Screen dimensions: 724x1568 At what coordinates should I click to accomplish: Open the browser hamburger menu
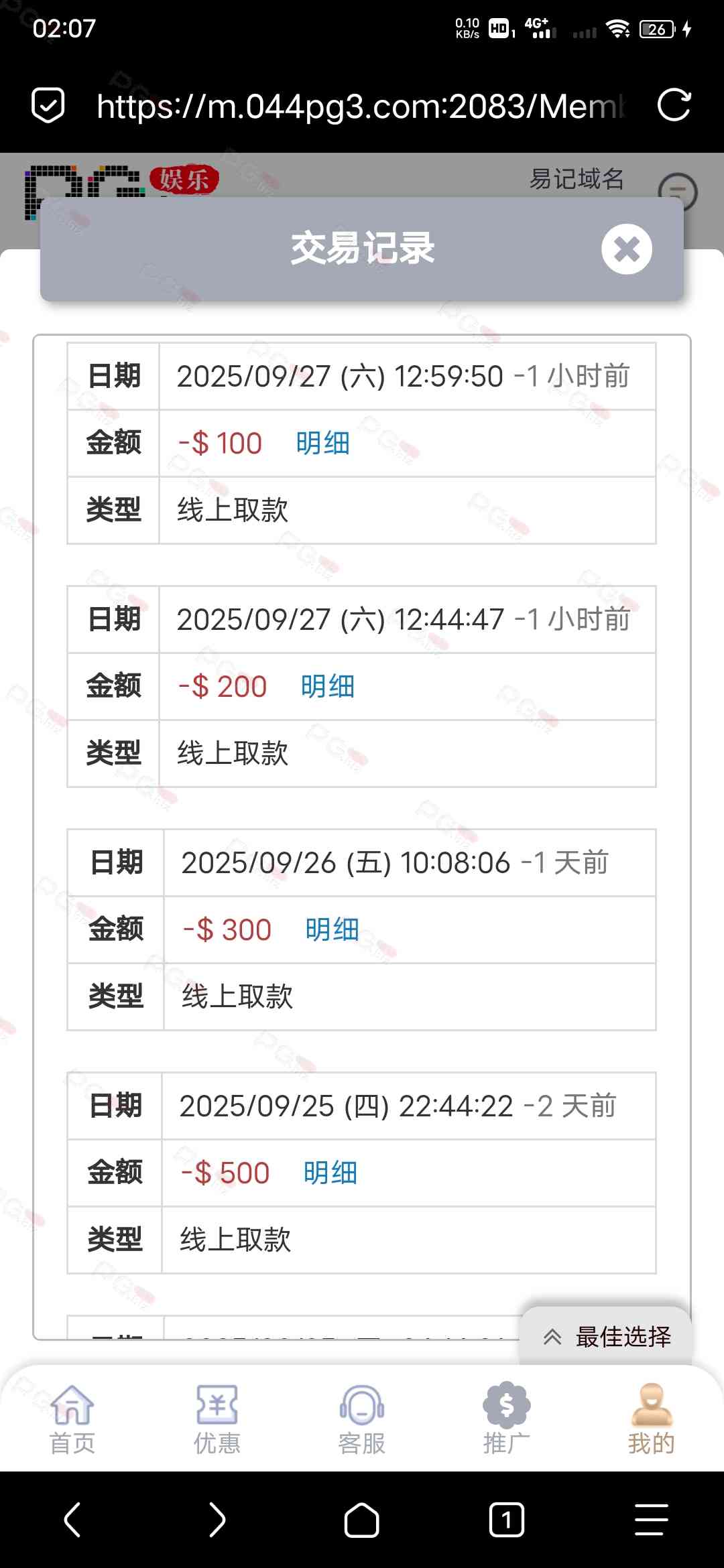(x=651, y=1520)
